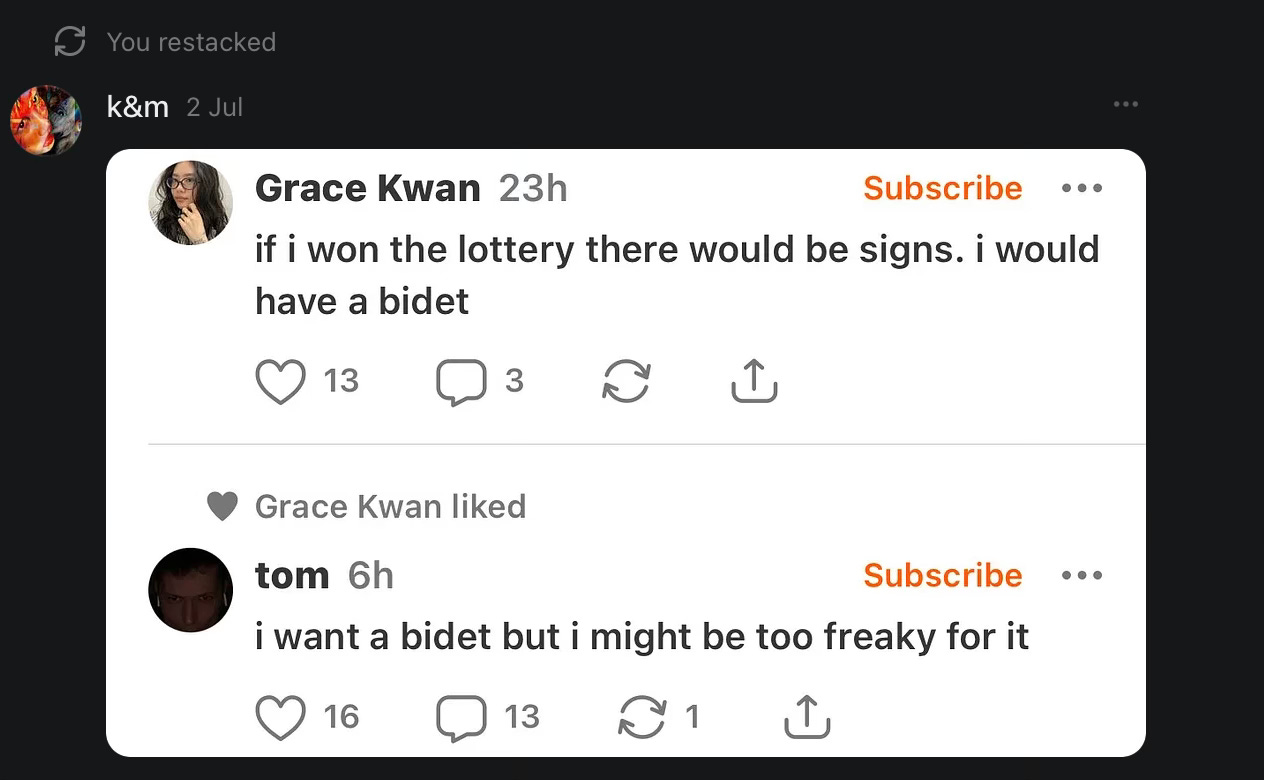The height and width of the screenshot is (780, 1264).
Task: Open the overflow menu on k&m's note
Action: coord(1125,105)
